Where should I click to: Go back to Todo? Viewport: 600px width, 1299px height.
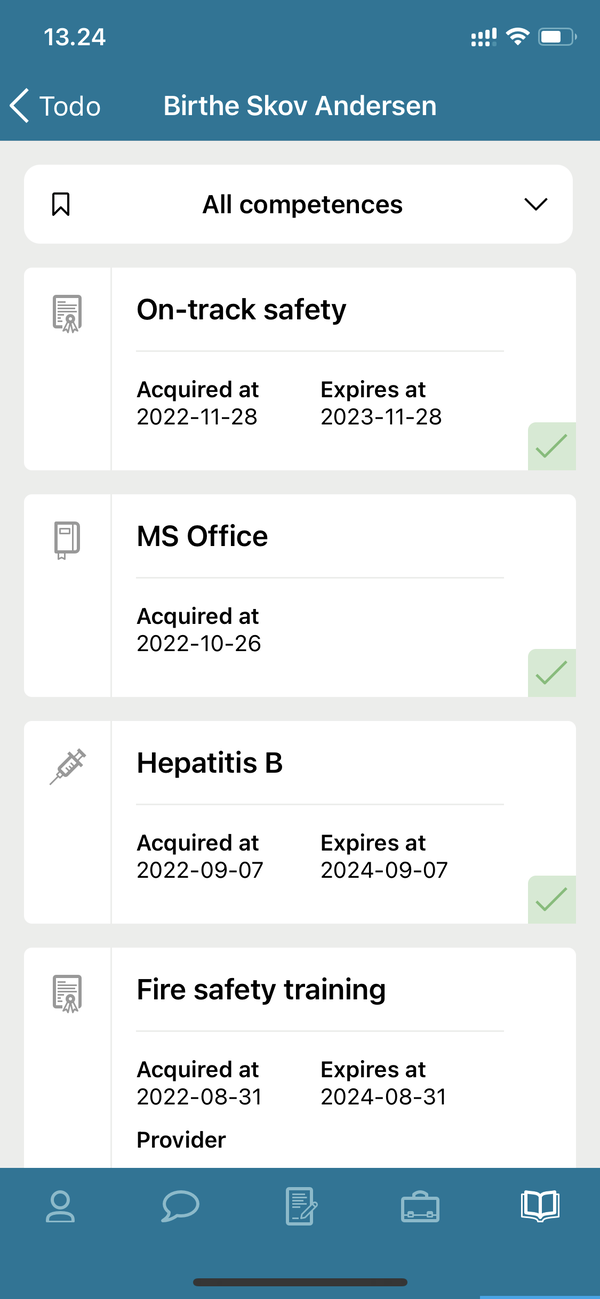[55, 106]
